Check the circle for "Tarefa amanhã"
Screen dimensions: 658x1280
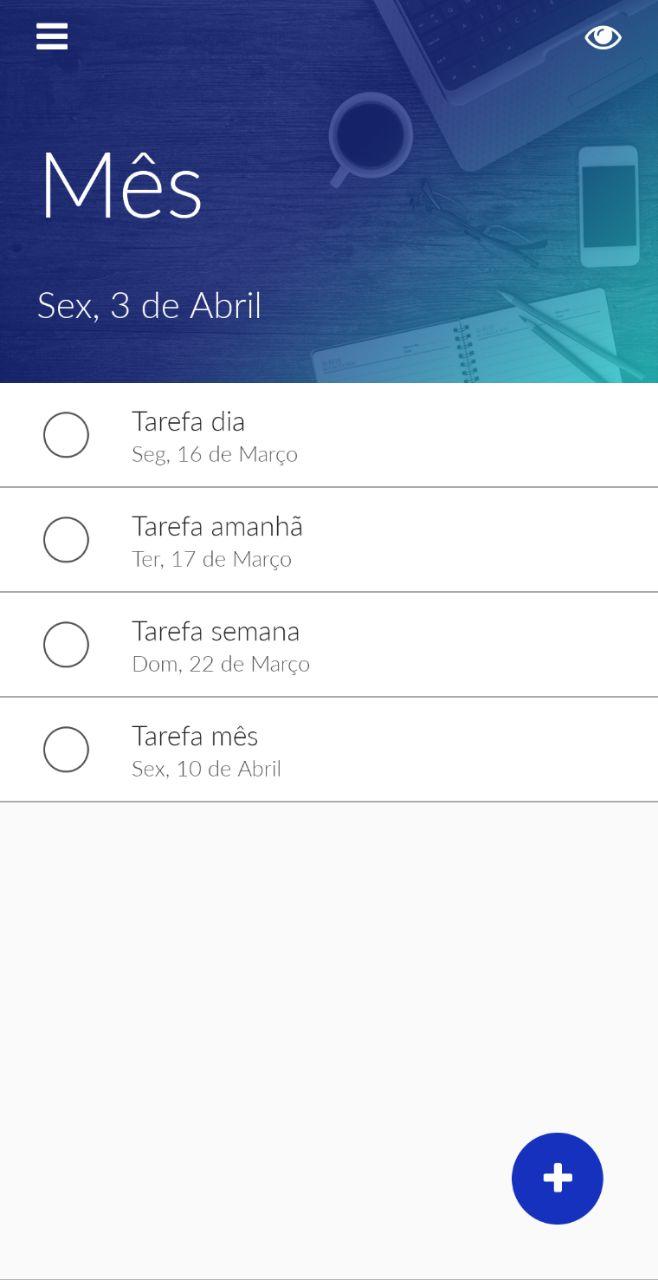(66, 540)
